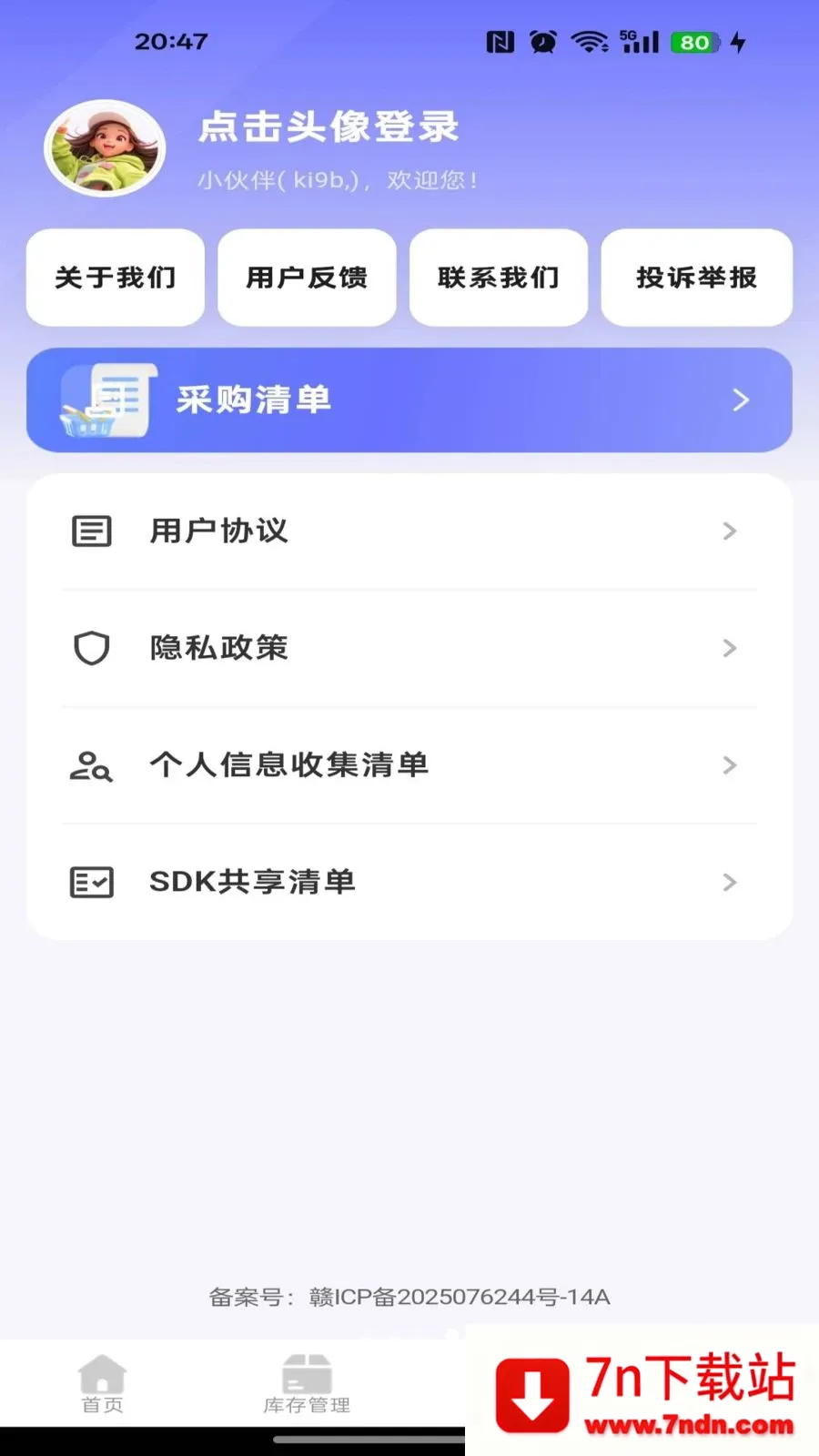View the 用户协议 row
The height and width of the screenshot is (1456, 819).
409,531
